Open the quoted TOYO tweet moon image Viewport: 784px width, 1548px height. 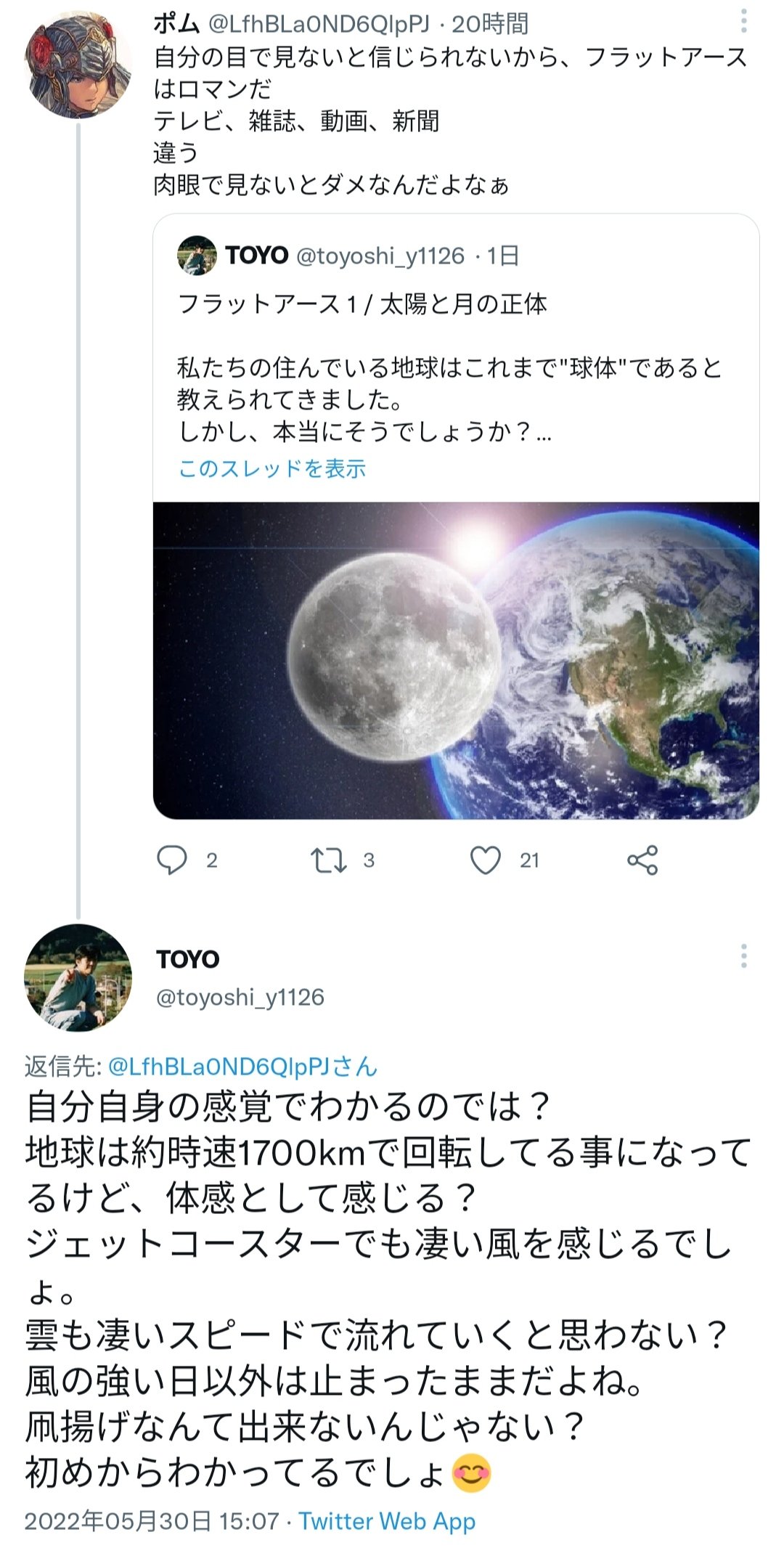(x=456, y=661)
